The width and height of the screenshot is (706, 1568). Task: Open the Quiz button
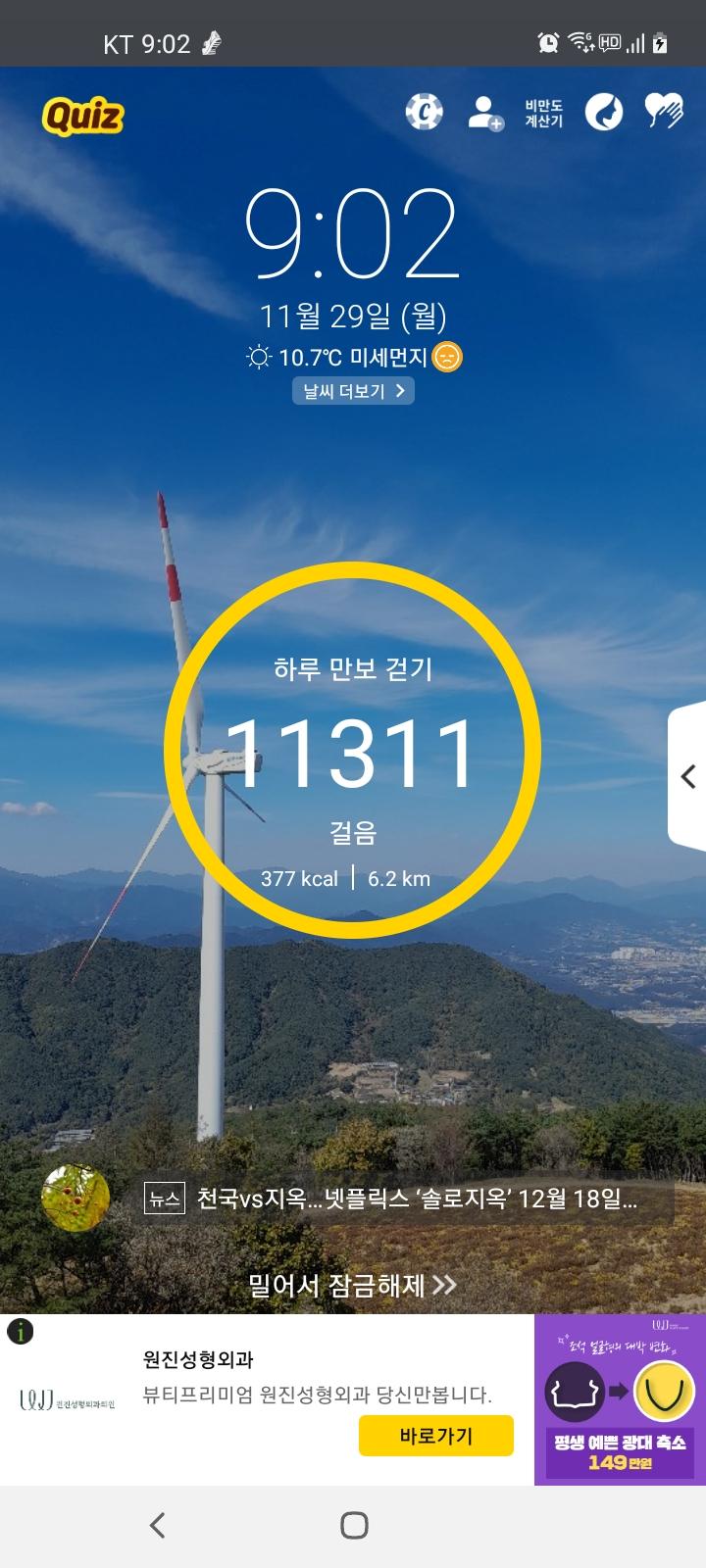click(83, 117)
